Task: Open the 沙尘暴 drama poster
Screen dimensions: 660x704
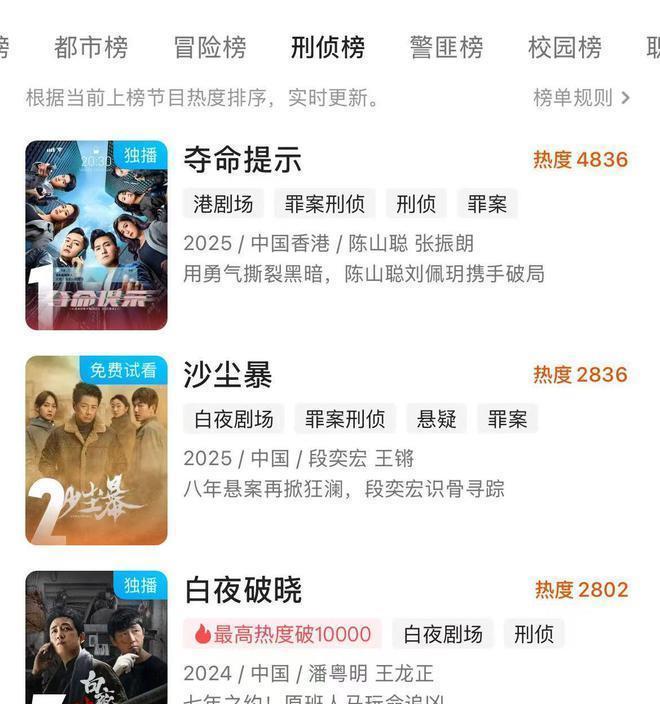Action: pos(96,450)
